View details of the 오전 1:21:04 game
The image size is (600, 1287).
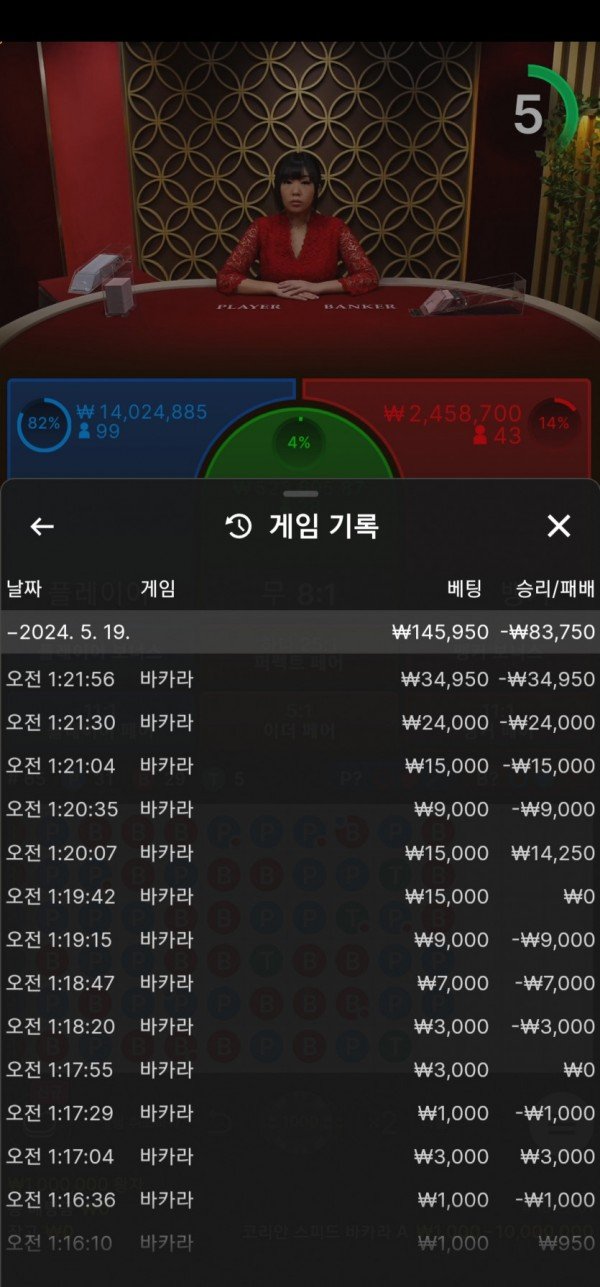coord(300,766)
